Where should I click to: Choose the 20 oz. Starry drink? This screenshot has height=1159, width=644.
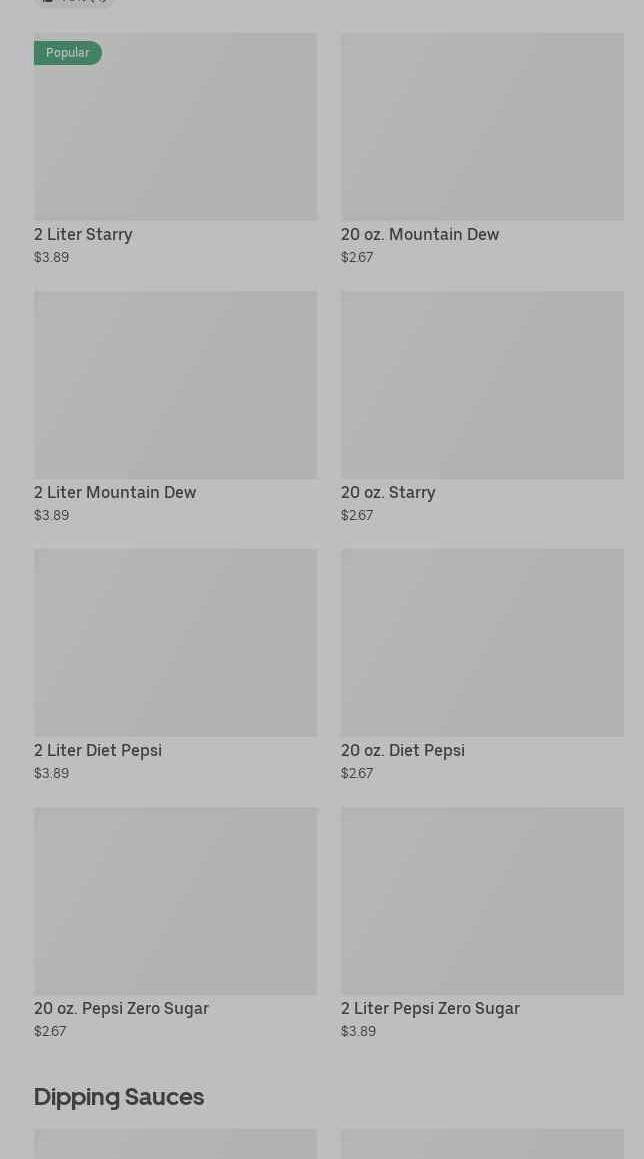[482, 407]
